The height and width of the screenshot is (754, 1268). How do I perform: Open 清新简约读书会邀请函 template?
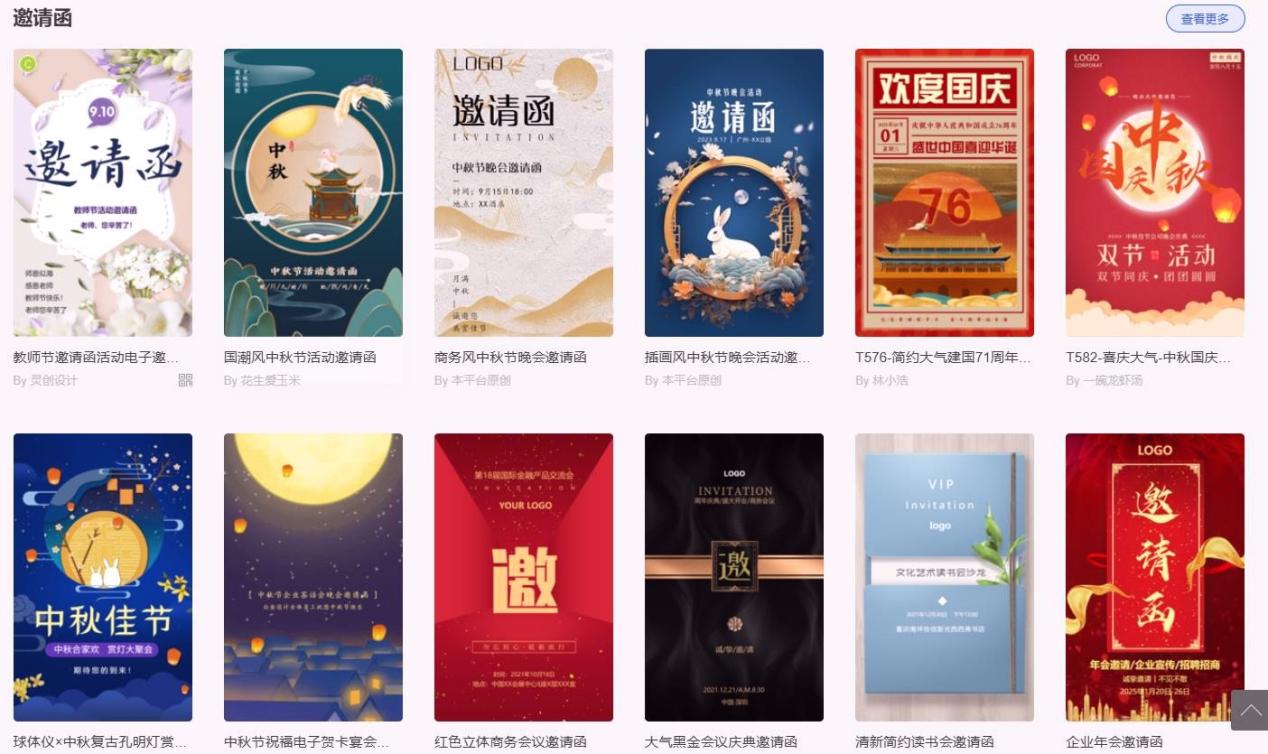coord(944,577)
